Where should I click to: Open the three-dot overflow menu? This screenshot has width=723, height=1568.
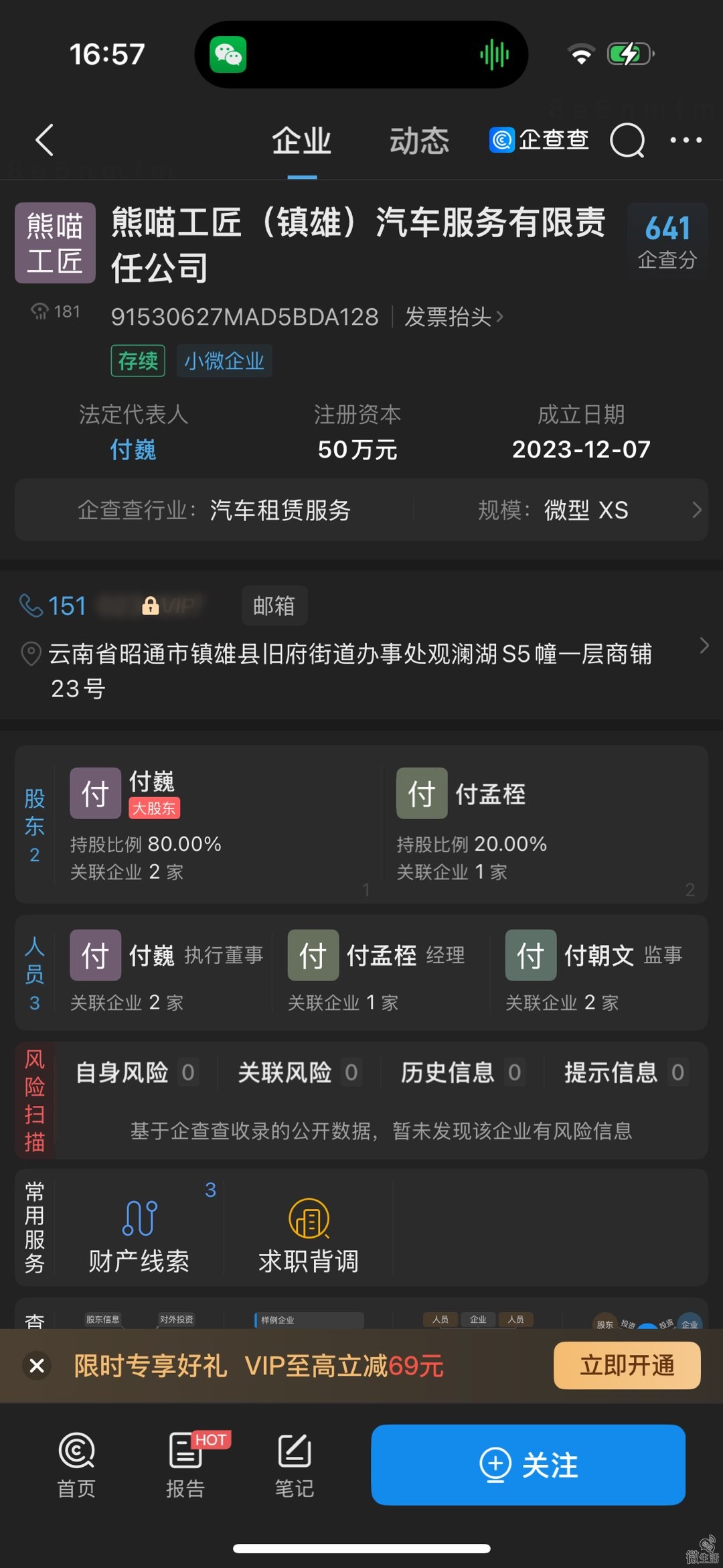[686, 141]
